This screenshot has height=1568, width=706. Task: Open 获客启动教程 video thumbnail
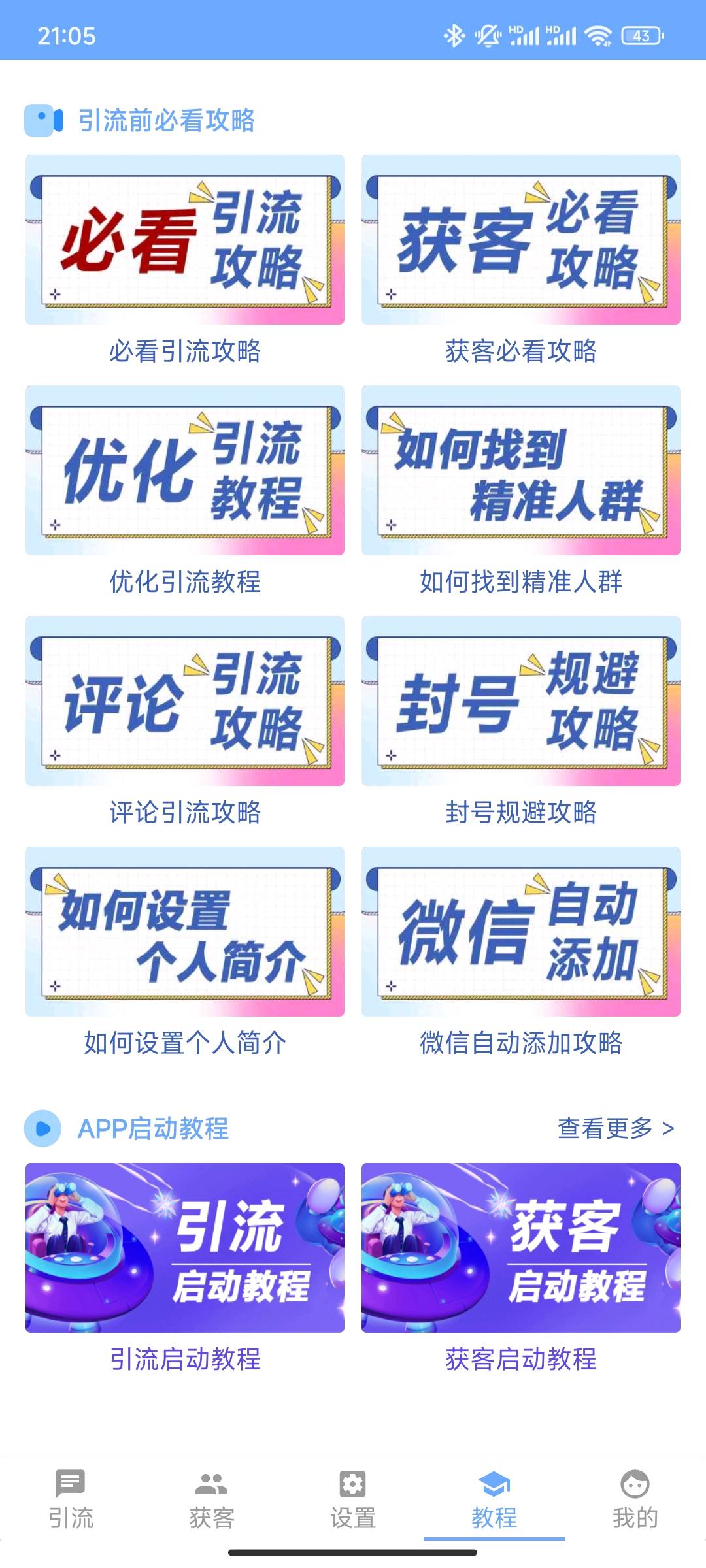pos(520,1245)
